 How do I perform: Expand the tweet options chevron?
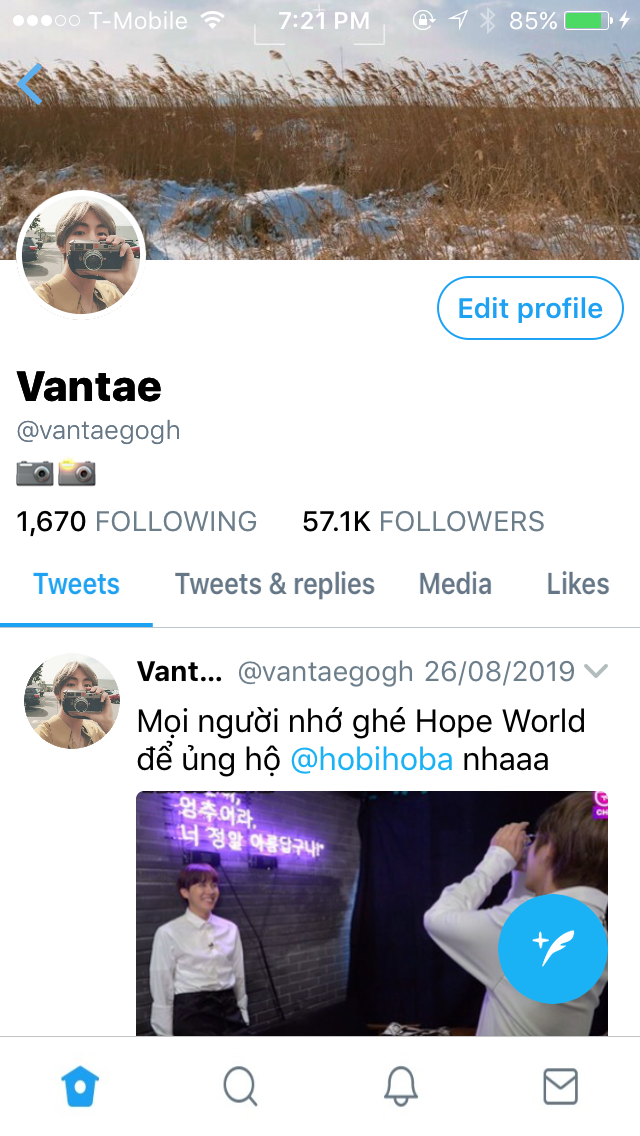click(x=596, y=671)
